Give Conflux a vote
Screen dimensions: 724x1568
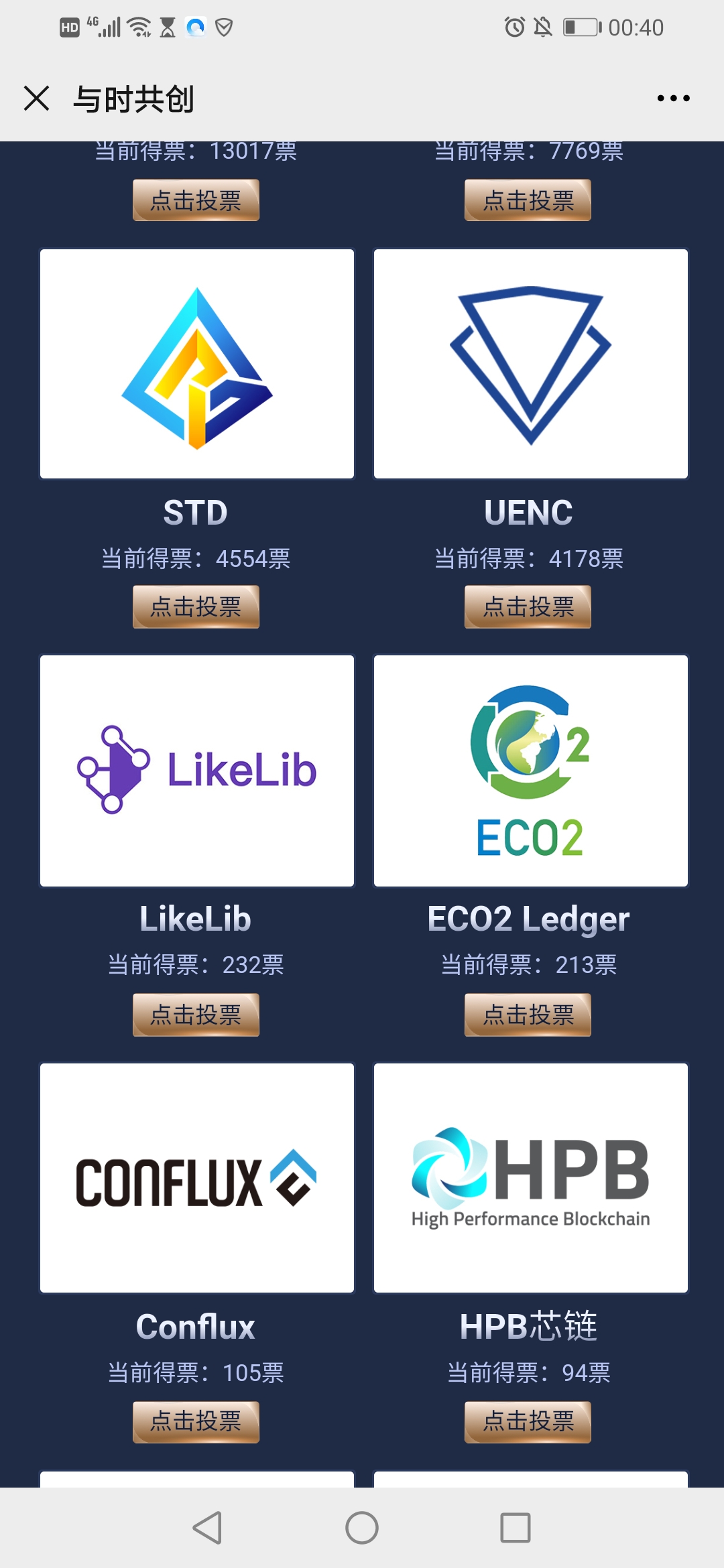coord(196,1421)
